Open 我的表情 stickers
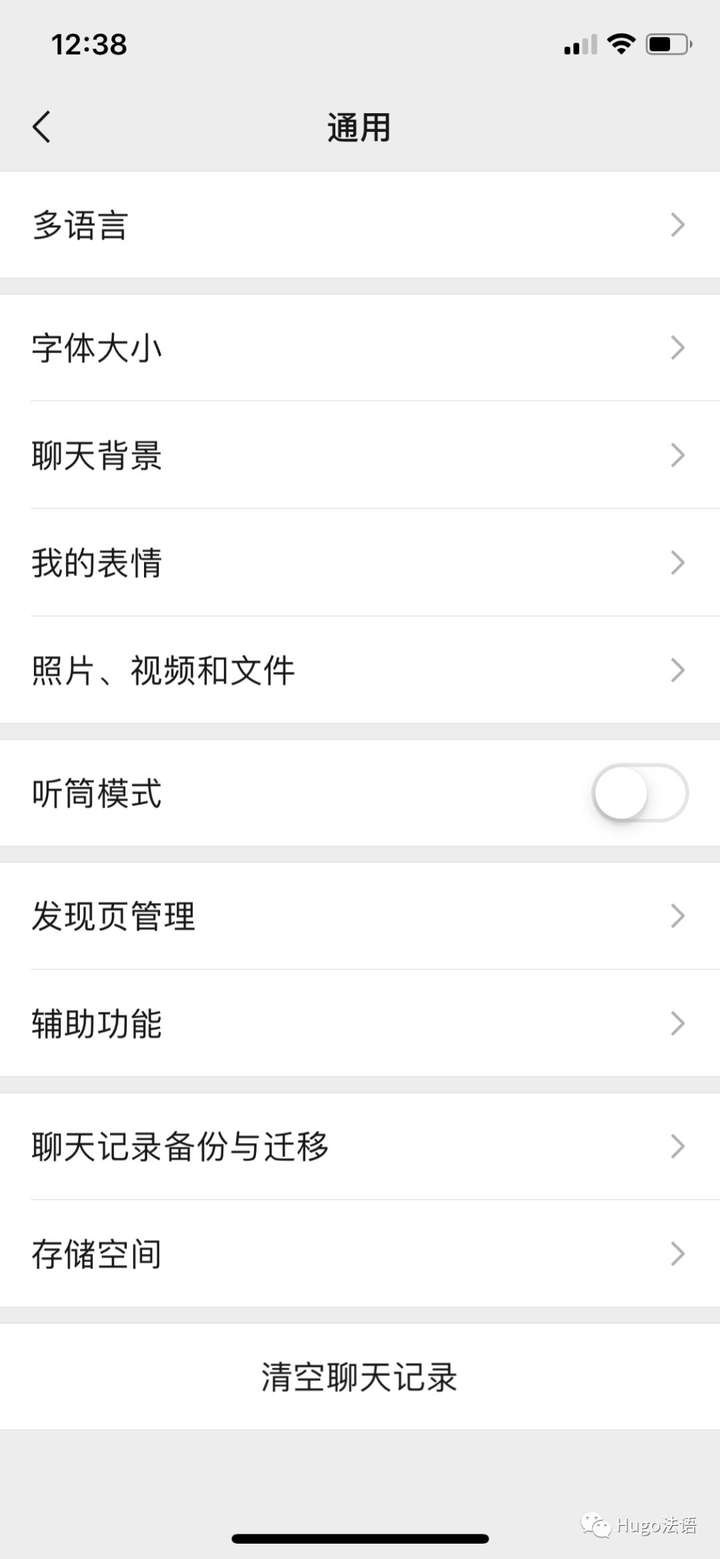Screen dimensions: 720x1559 pos(360,563)
